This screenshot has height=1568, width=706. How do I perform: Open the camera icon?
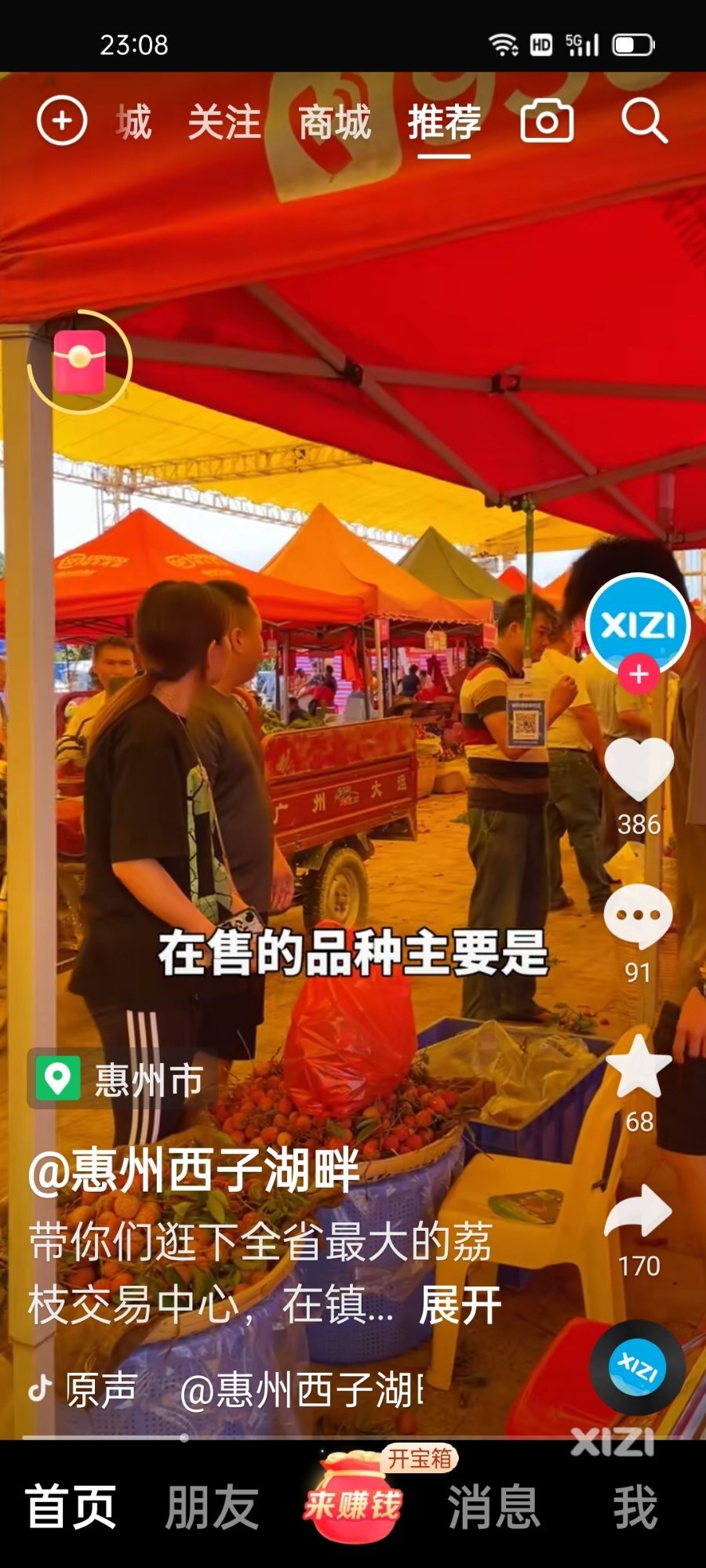tap(547, 122)
